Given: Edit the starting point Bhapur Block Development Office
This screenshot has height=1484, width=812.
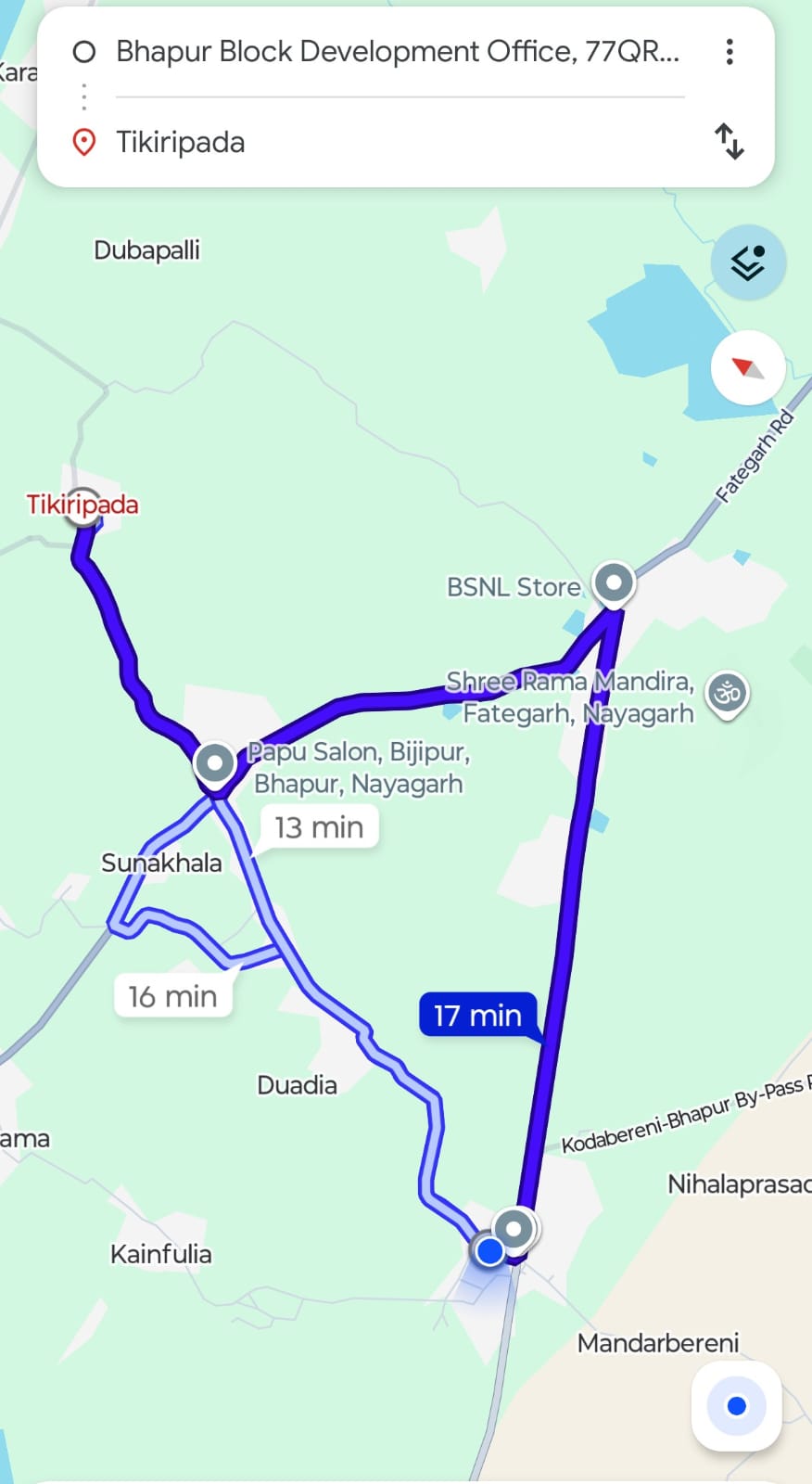Looking at the screenshot, I should coord(397,52).
